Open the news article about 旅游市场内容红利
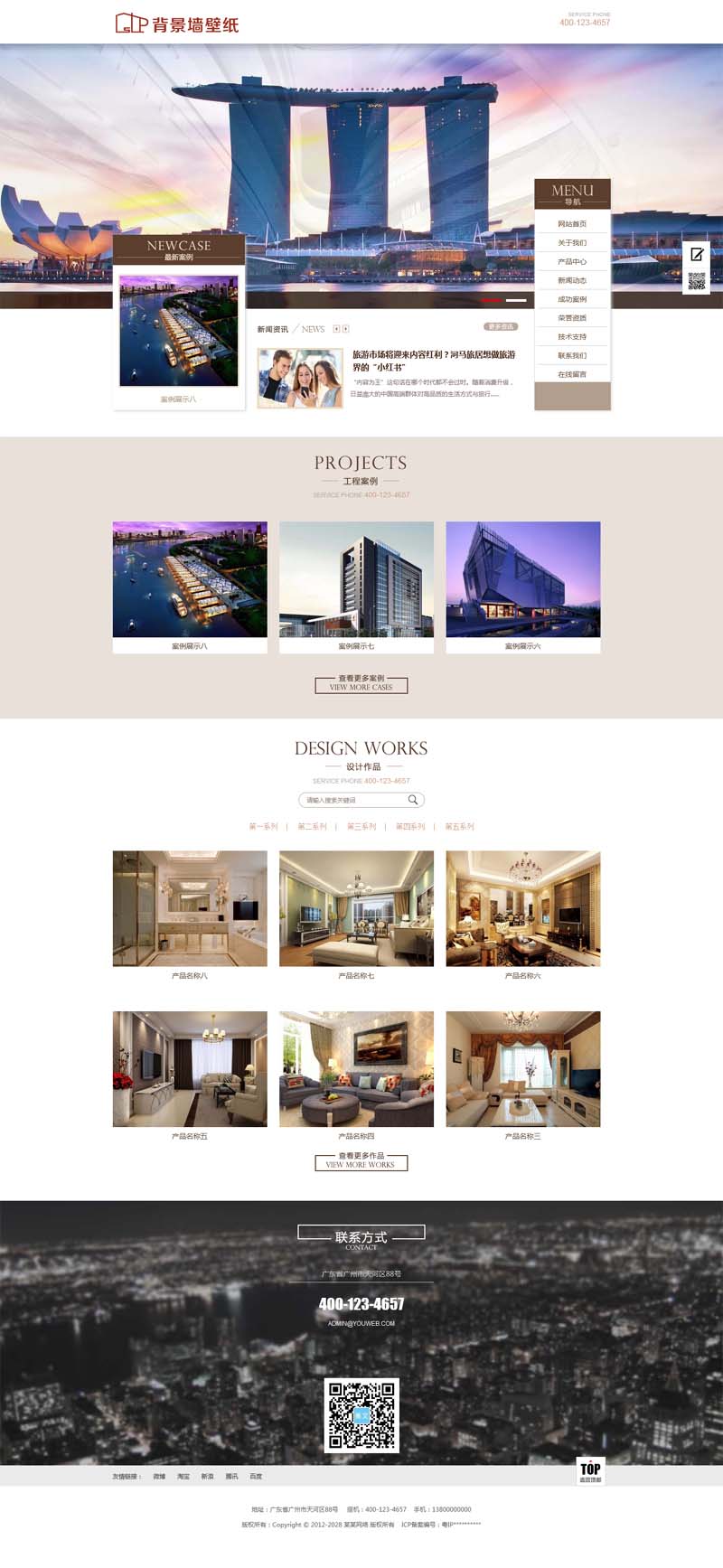Viewport: 723px width, 1568px height. [433, 361]
